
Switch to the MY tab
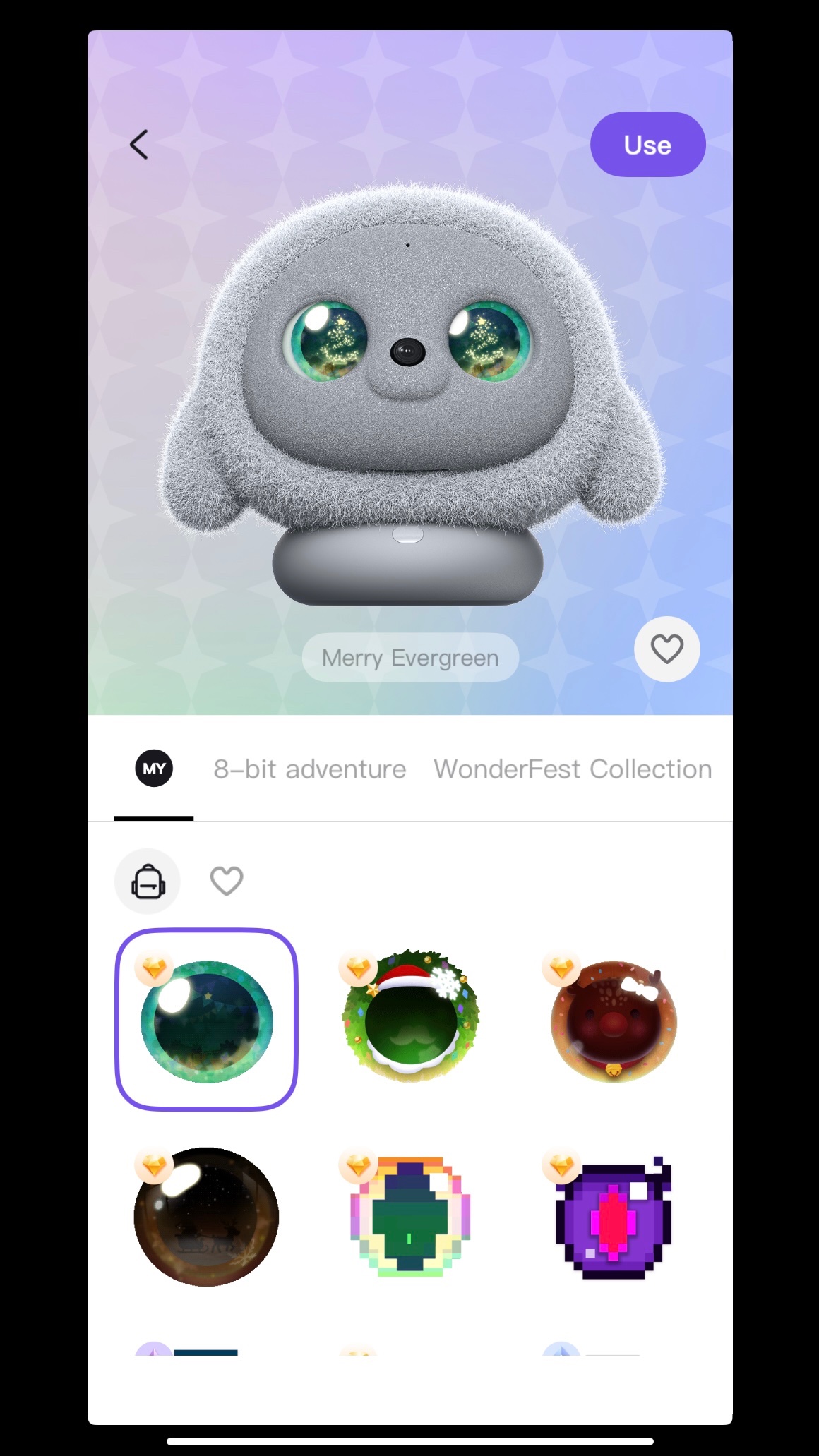(154, 769)
